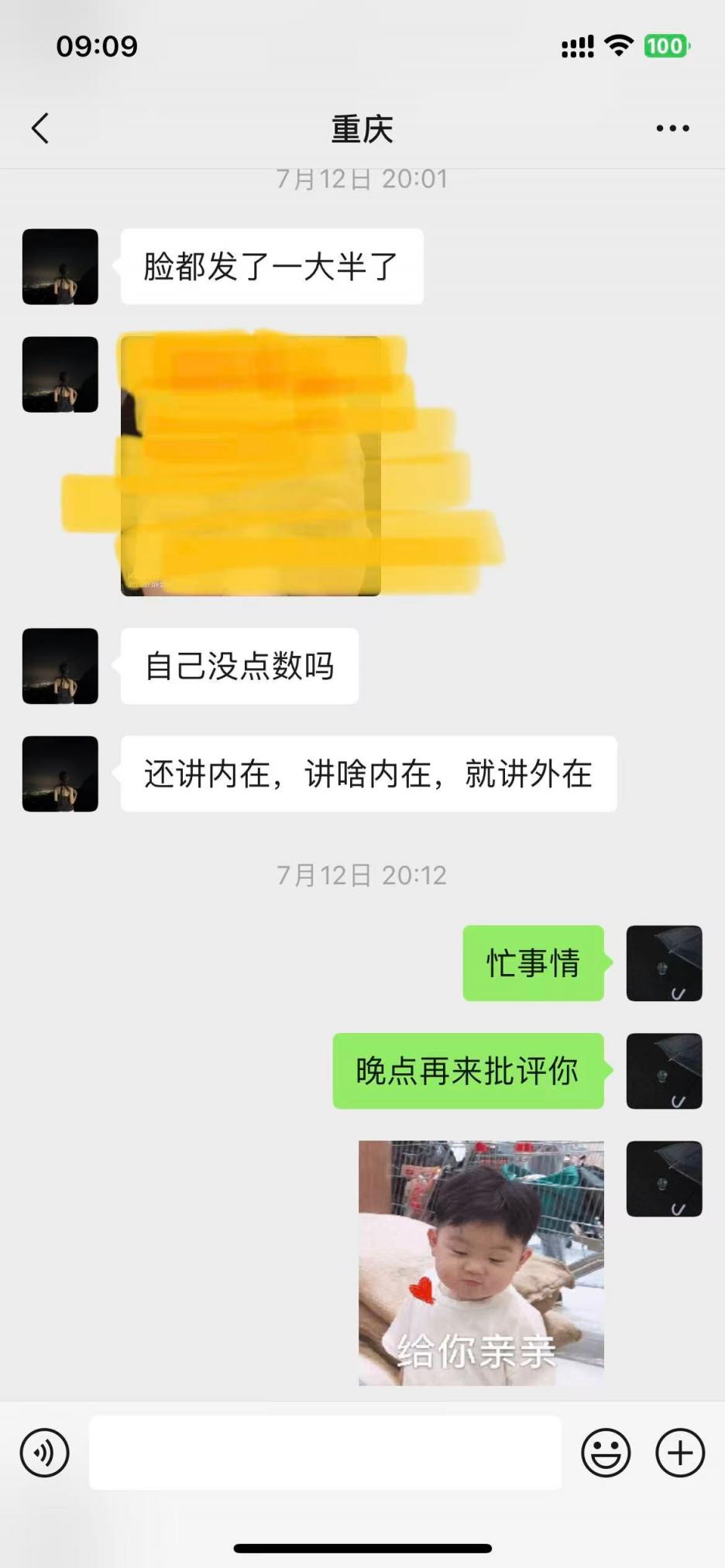Go back from the 重庆 chat

(40, 129)
